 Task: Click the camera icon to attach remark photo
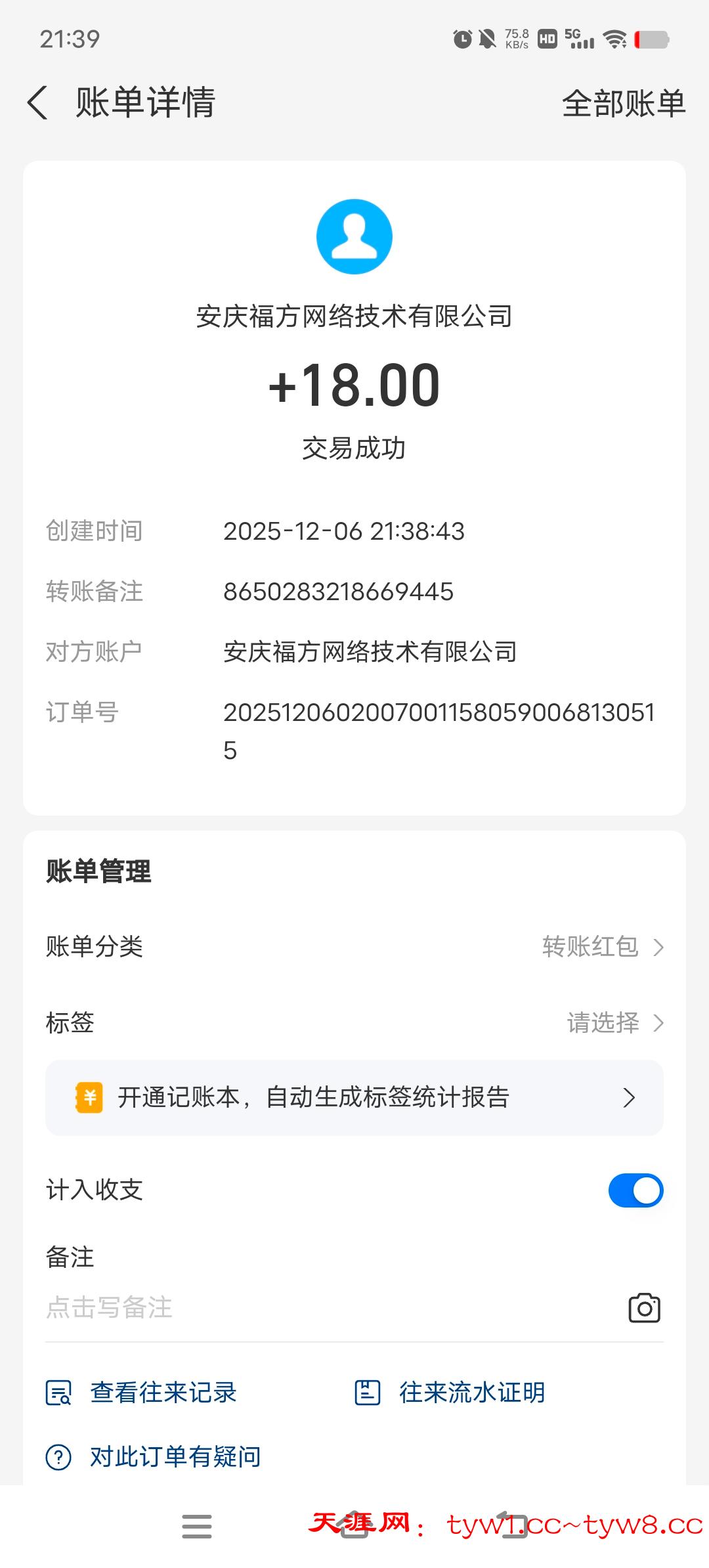[644, 1307]
